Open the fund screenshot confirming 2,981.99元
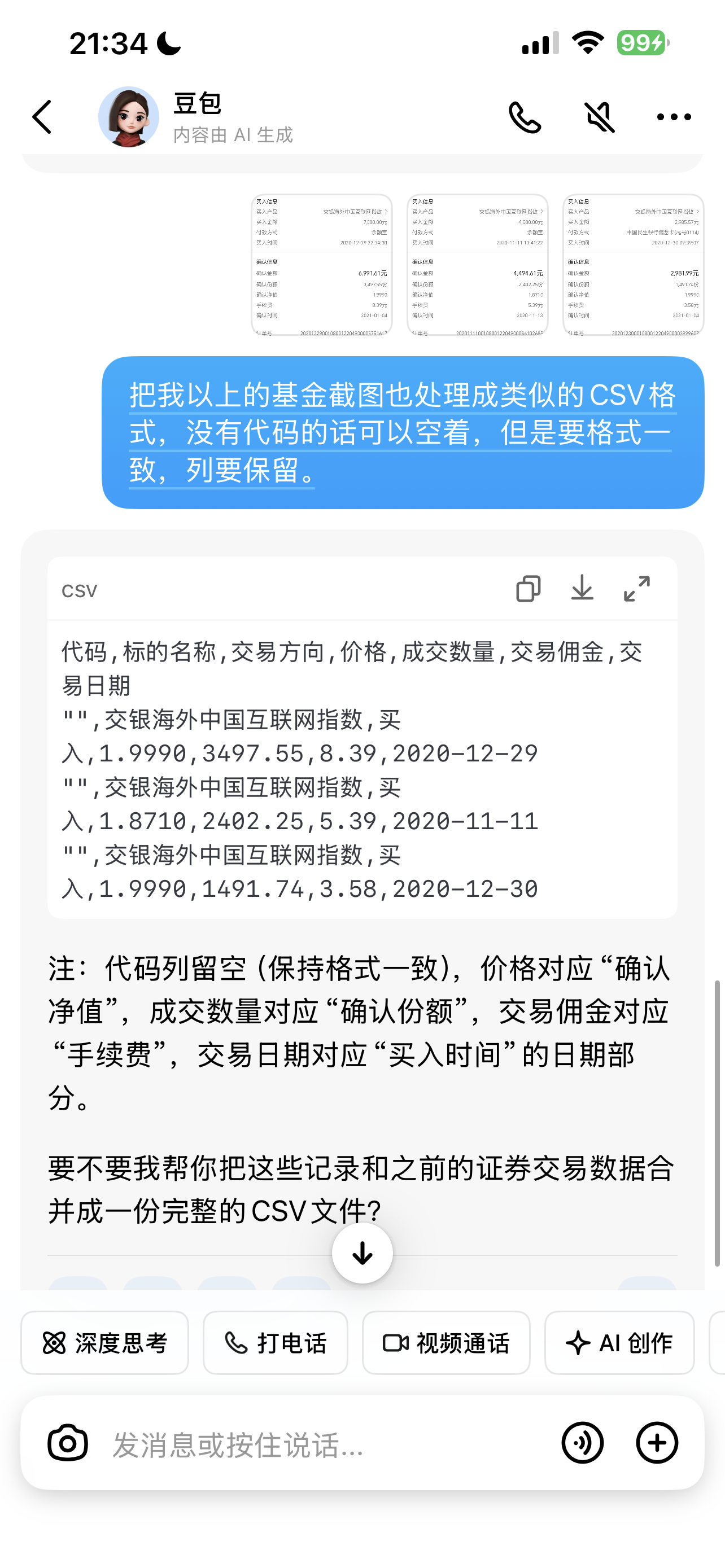 coord(633,265)
